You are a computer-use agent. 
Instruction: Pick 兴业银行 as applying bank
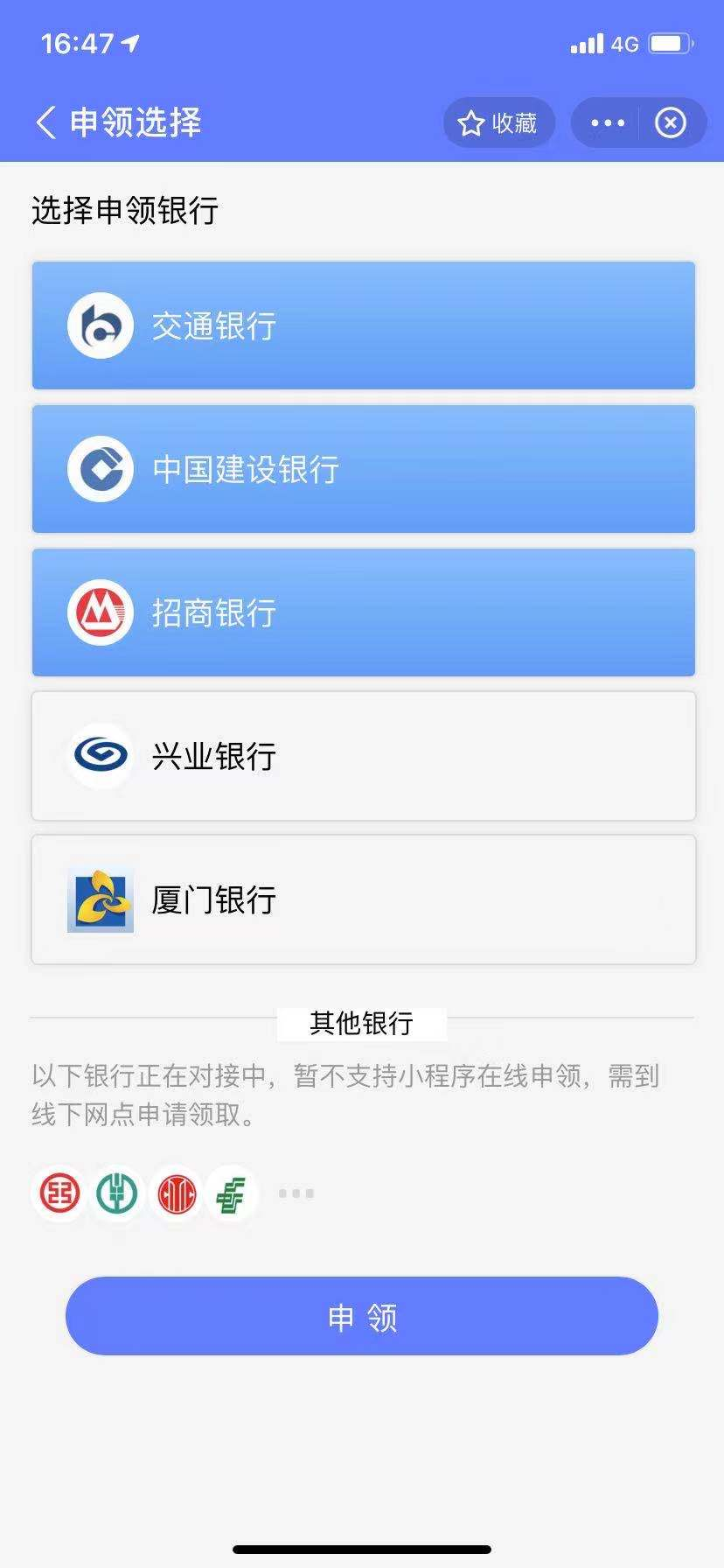coord(364,756)
